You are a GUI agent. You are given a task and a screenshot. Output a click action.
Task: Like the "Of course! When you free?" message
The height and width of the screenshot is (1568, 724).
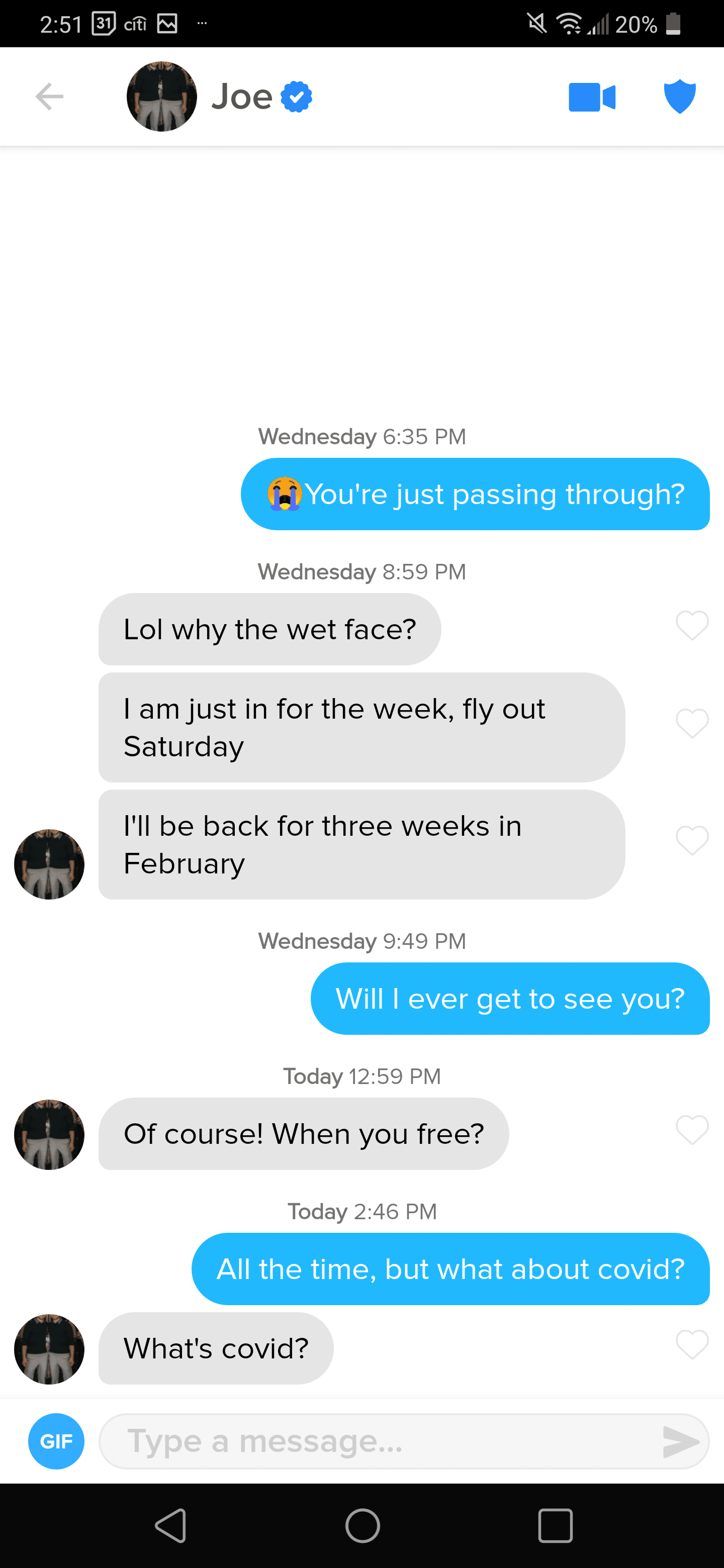[692, 1130]
